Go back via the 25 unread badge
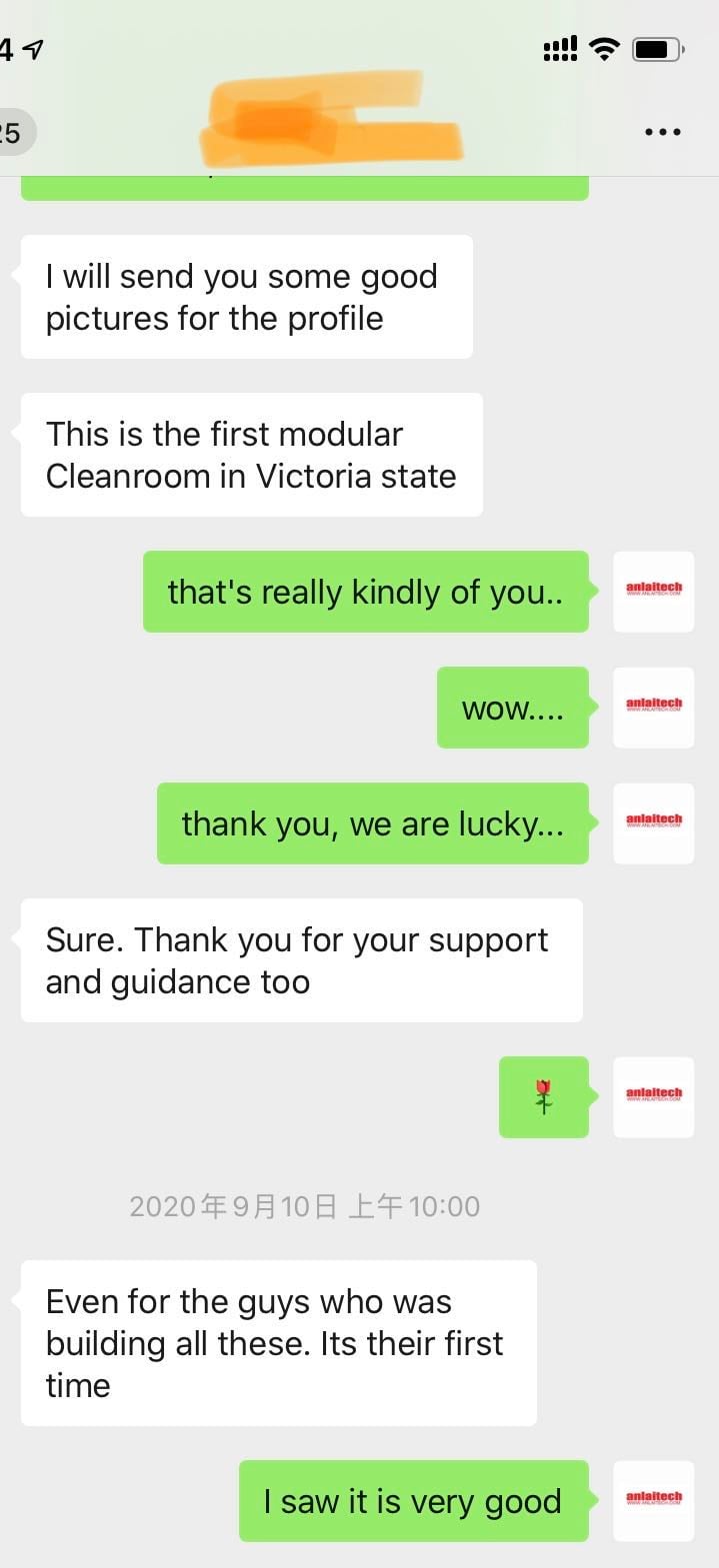719x1568 pixels. point(12,132)
